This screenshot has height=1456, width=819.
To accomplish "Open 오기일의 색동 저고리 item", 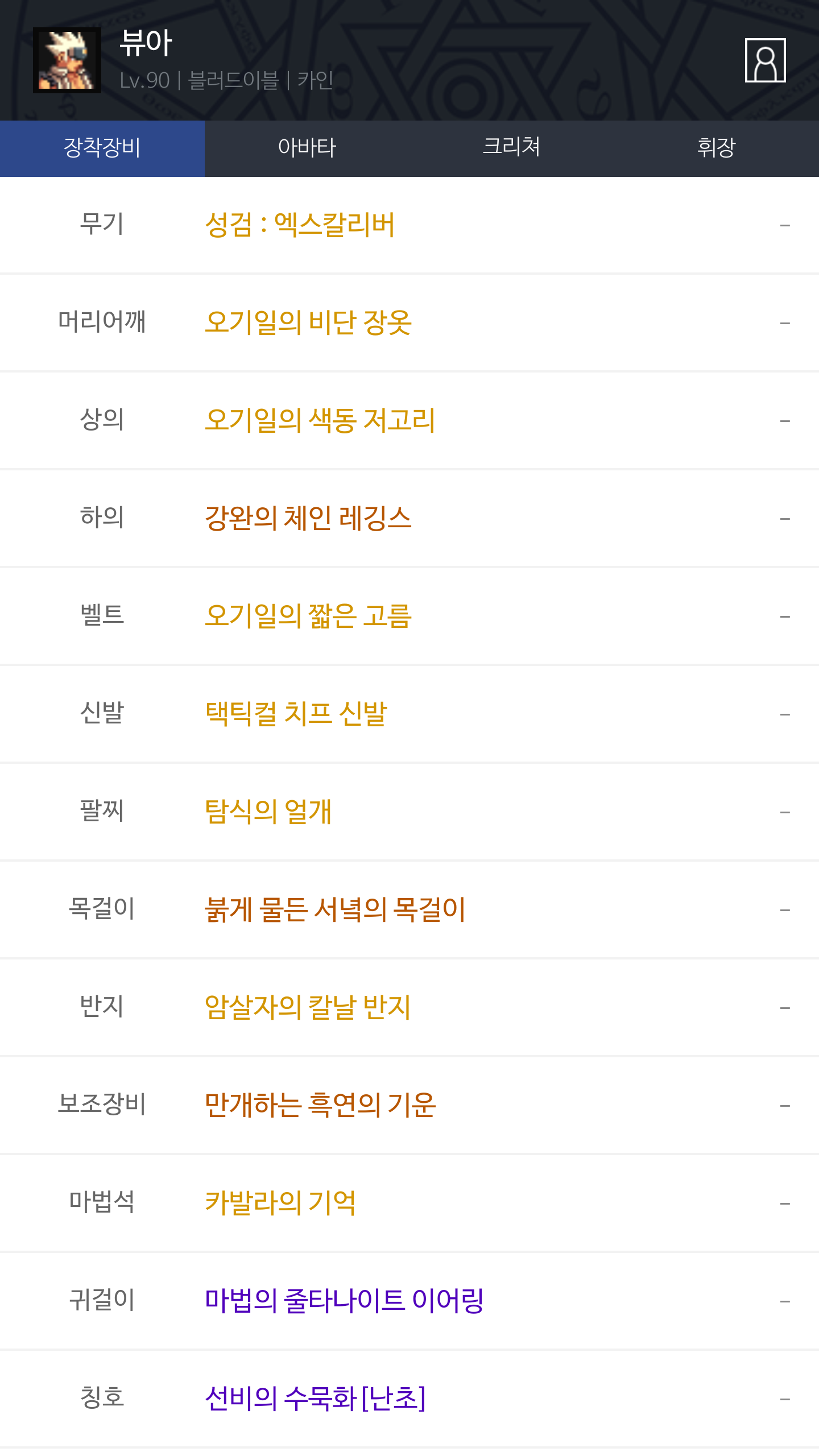I will click(320, 421).
